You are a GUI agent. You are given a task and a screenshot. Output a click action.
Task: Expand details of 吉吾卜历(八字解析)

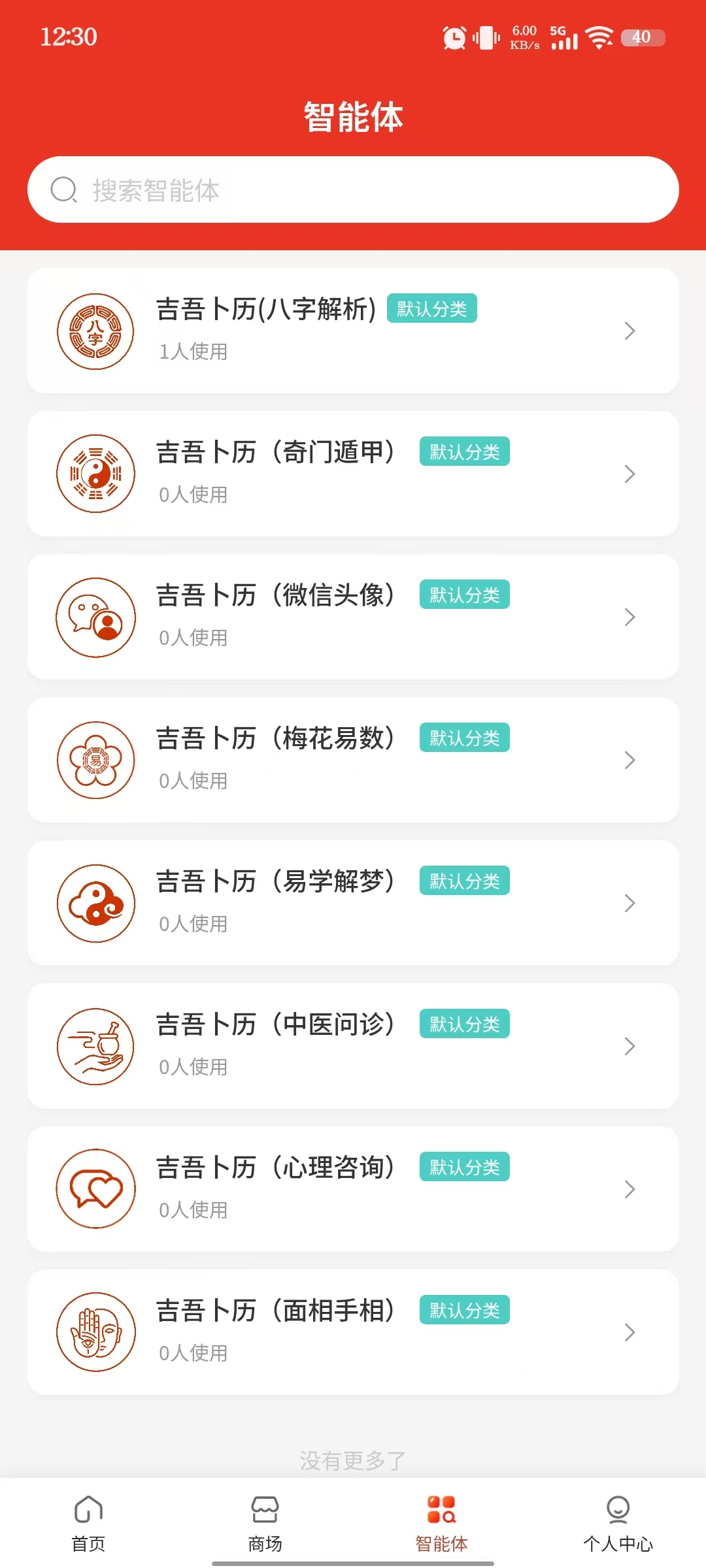tap(630, 331)
